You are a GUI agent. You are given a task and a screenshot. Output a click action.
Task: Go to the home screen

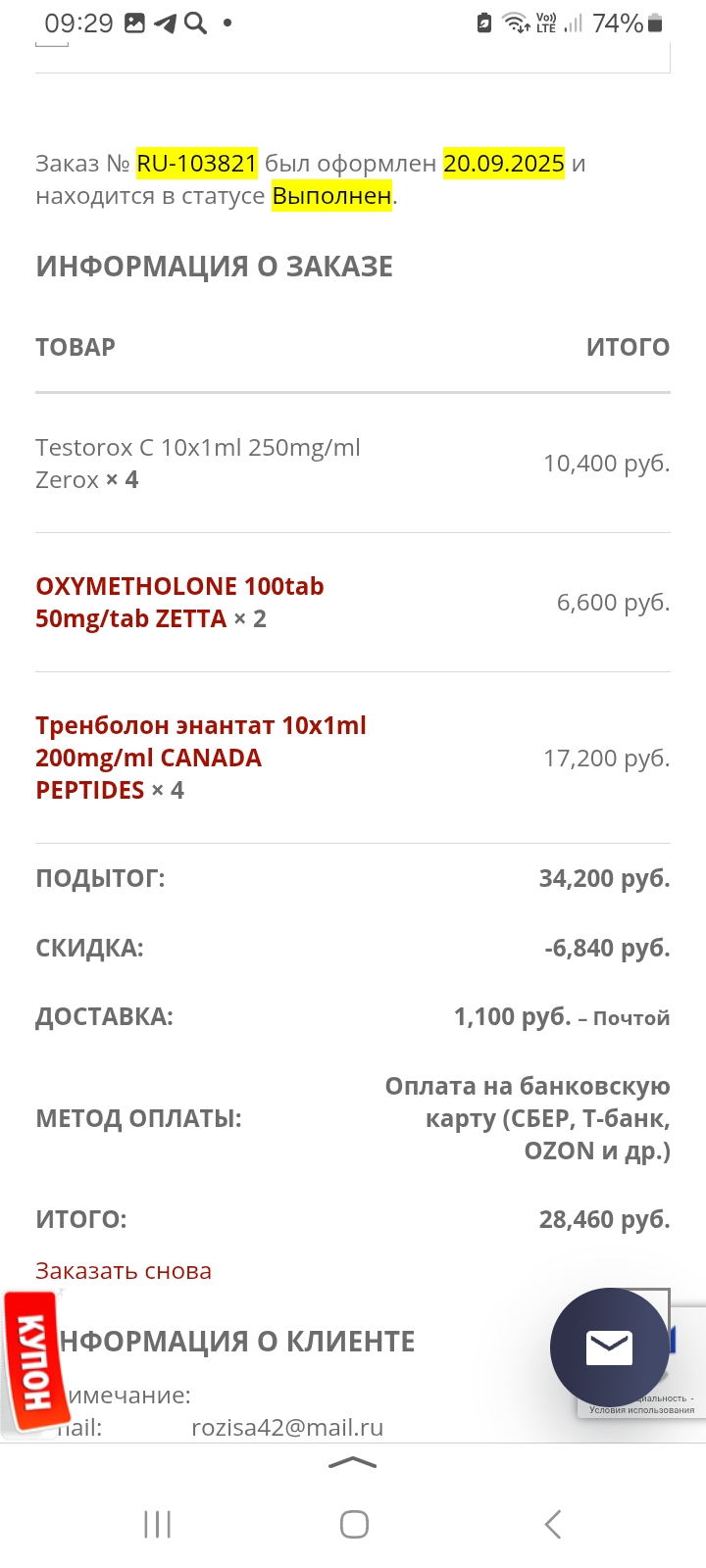coord(354,1524)
